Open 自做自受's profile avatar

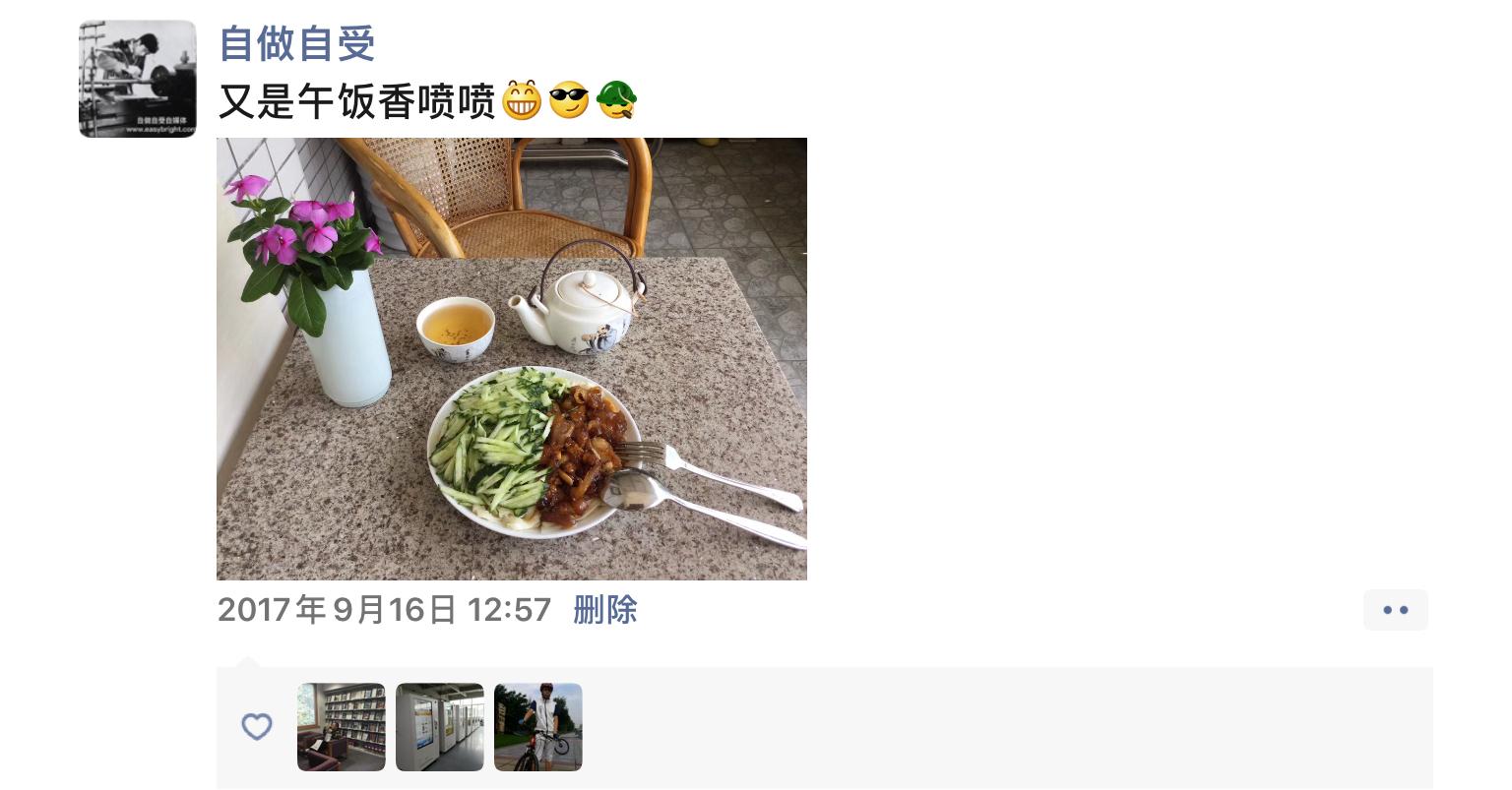pos(137,79)
